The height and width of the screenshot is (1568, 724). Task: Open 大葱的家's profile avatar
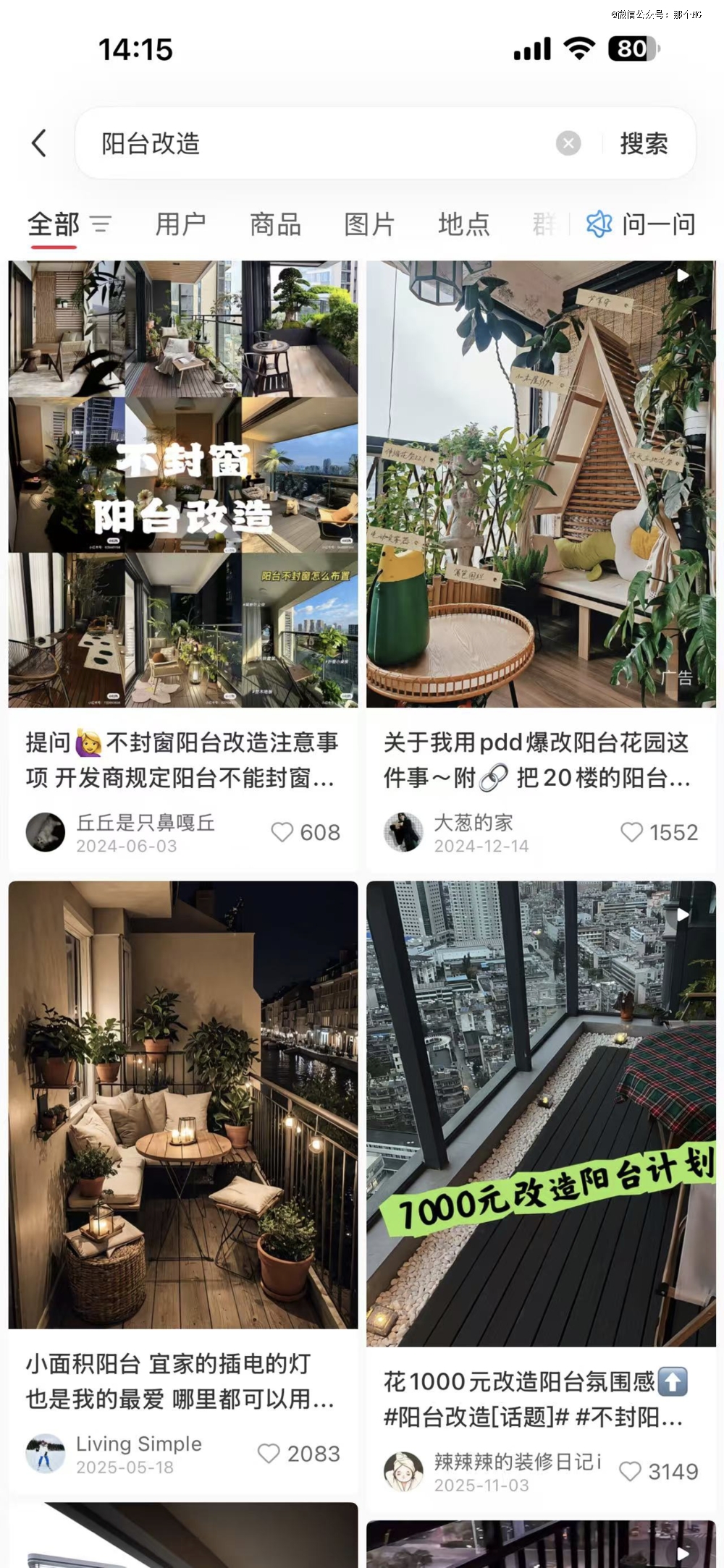click(403, 832)
